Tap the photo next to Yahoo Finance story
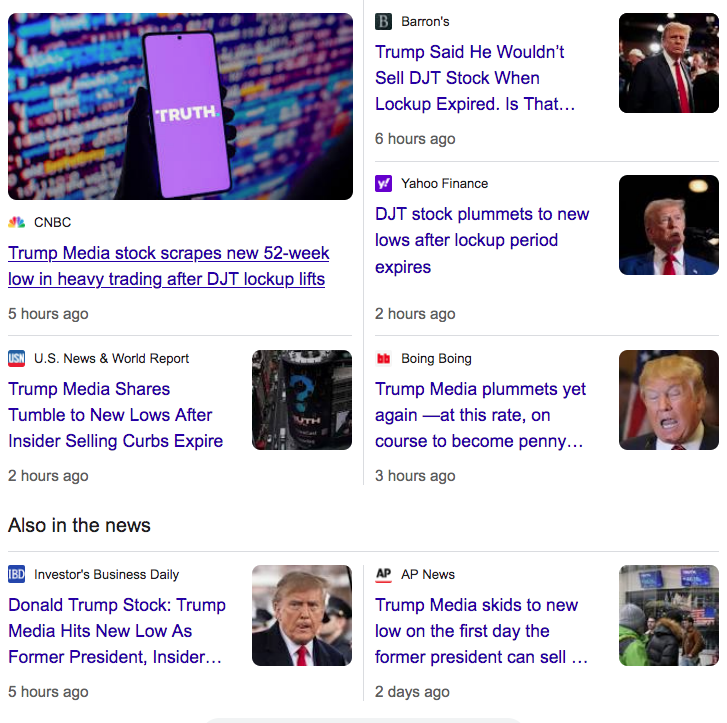The height and width of the screenshot is (723, 727). [x=668, y=225]
